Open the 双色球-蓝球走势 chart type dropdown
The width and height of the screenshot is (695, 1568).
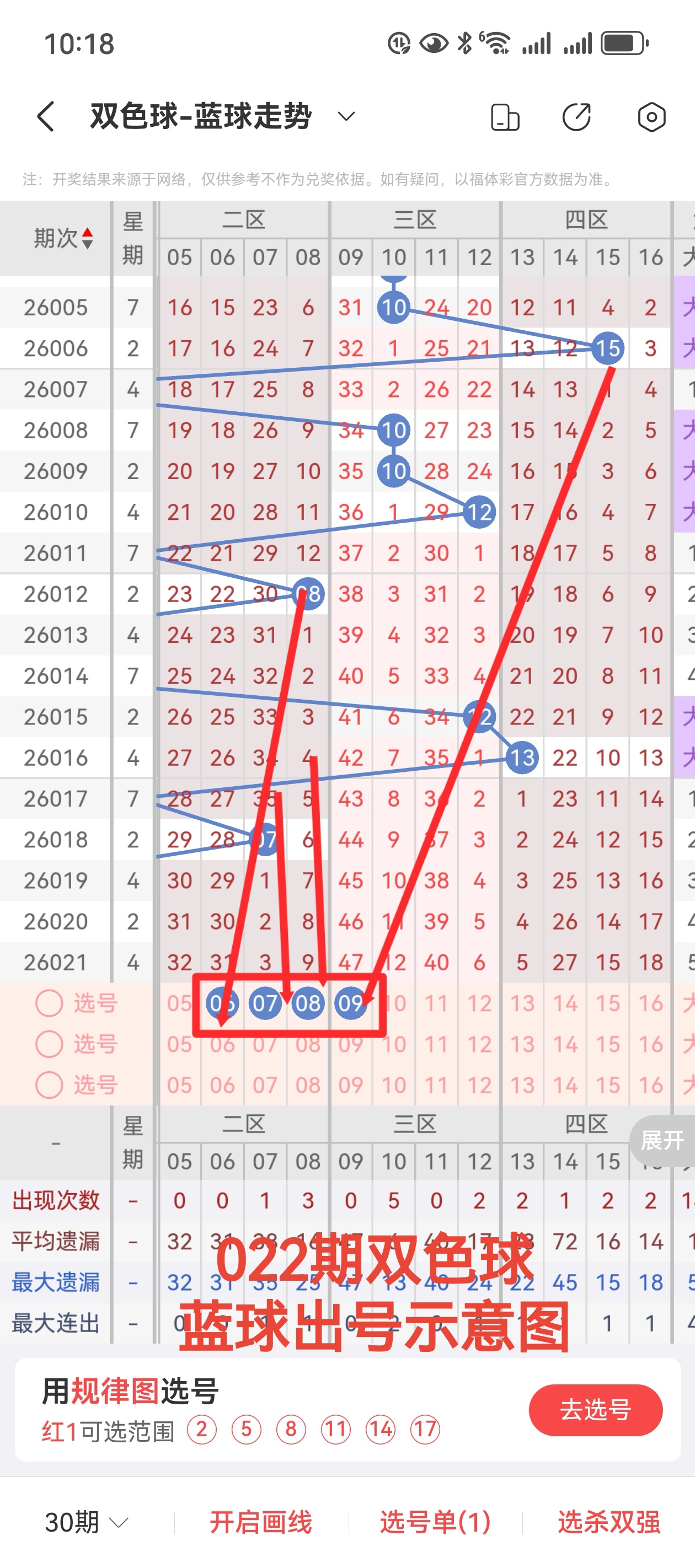pyautogui.click(x=346, y=116)
